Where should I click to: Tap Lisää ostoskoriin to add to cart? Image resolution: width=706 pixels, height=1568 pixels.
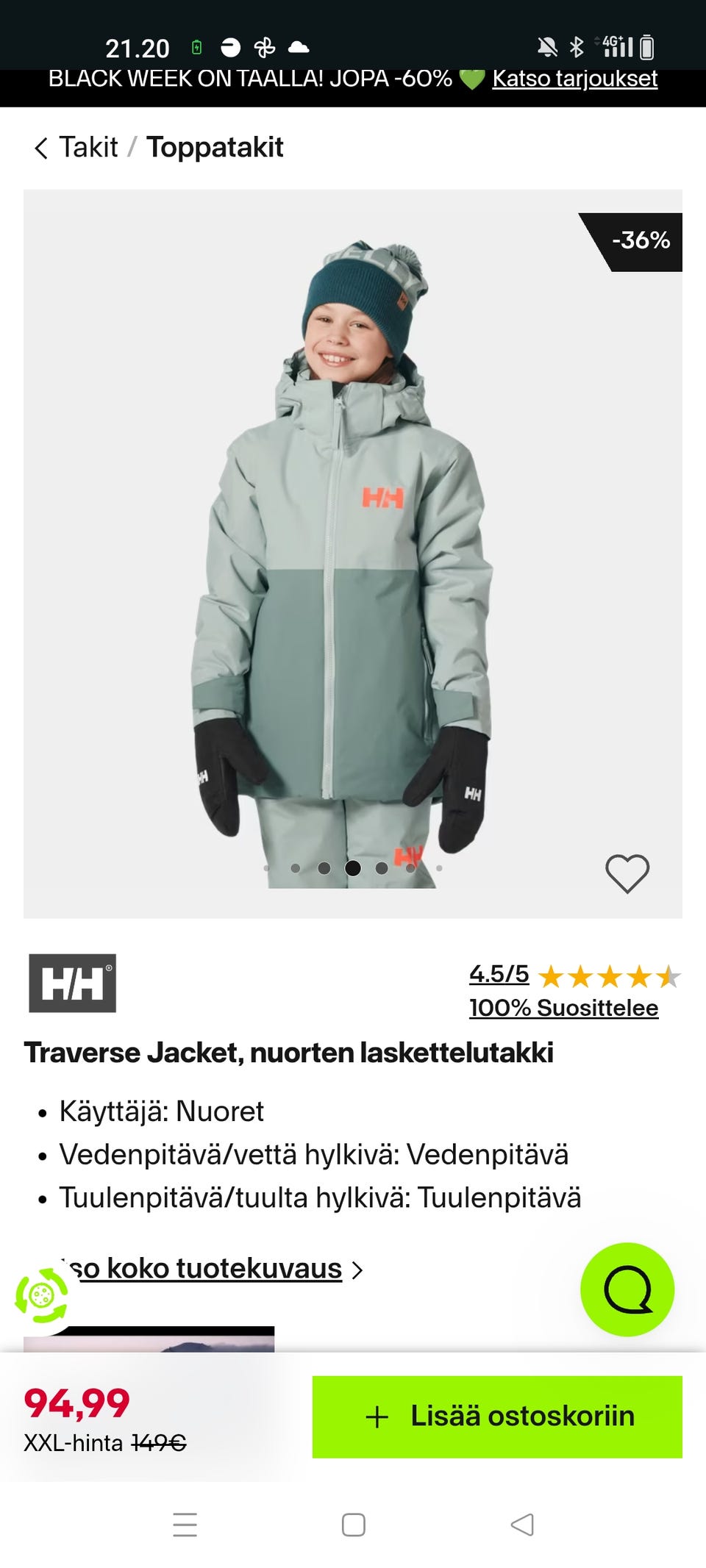click(x=497, y=1417)
